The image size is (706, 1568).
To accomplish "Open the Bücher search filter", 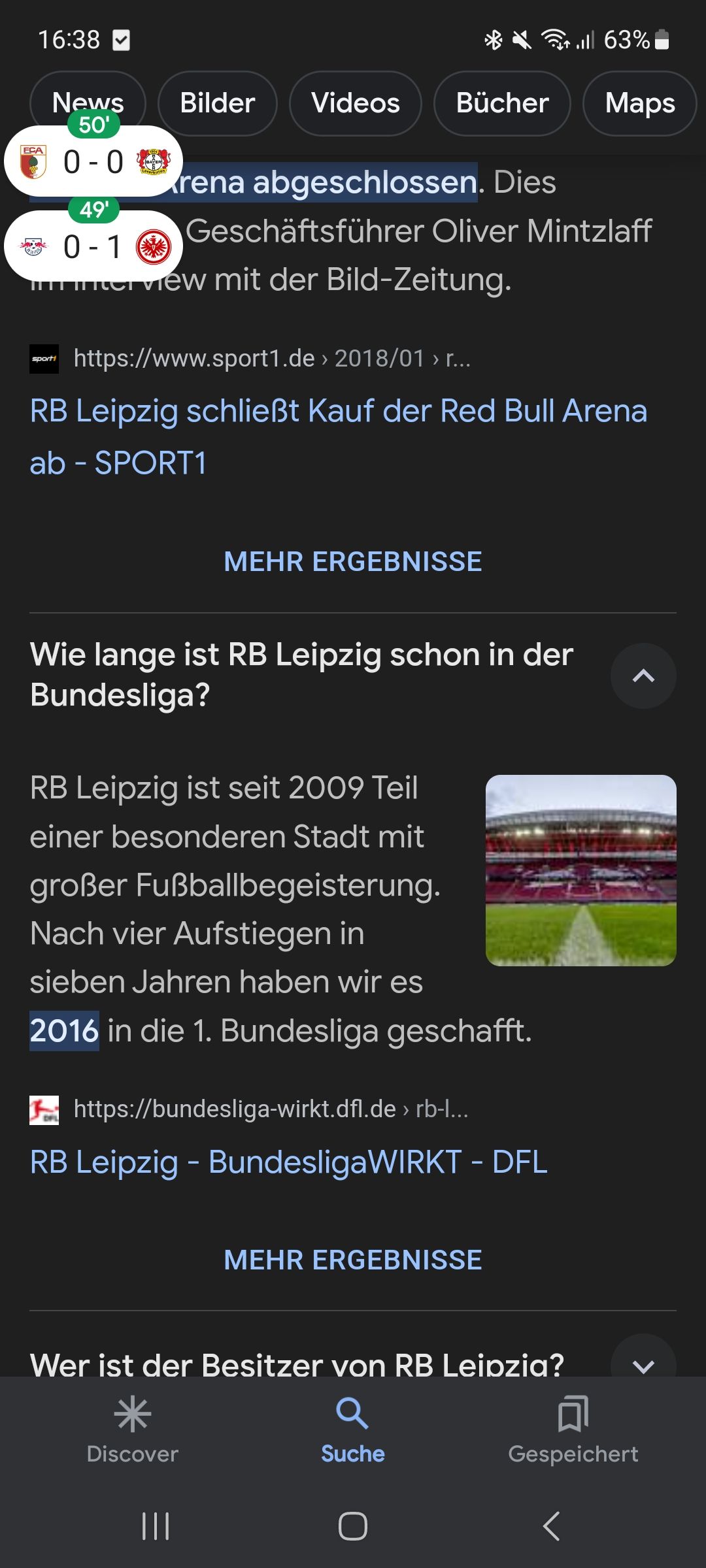I will tap(502, 103).
